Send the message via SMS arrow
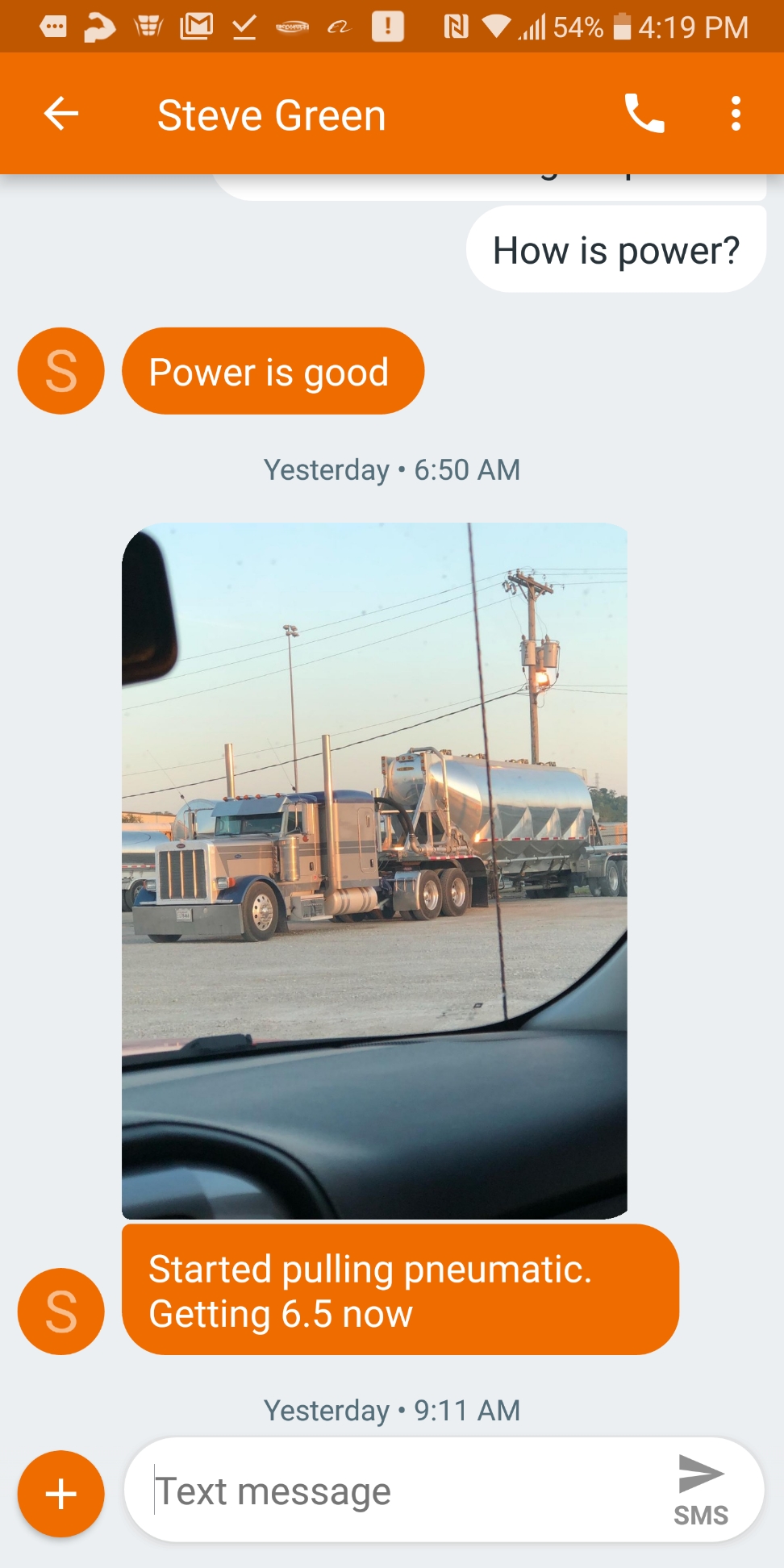 701,1491
